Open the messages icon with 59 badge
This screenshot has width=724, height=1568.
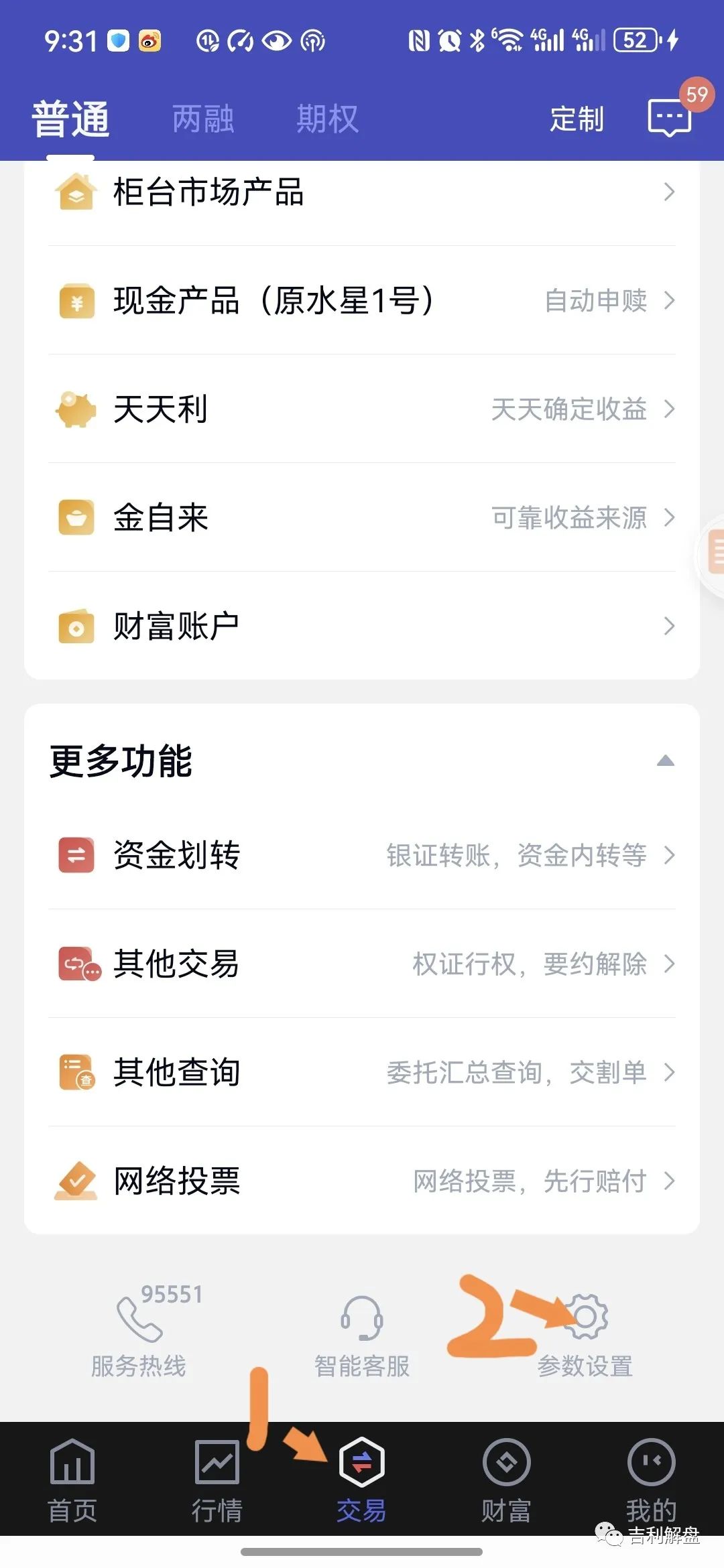670,118
